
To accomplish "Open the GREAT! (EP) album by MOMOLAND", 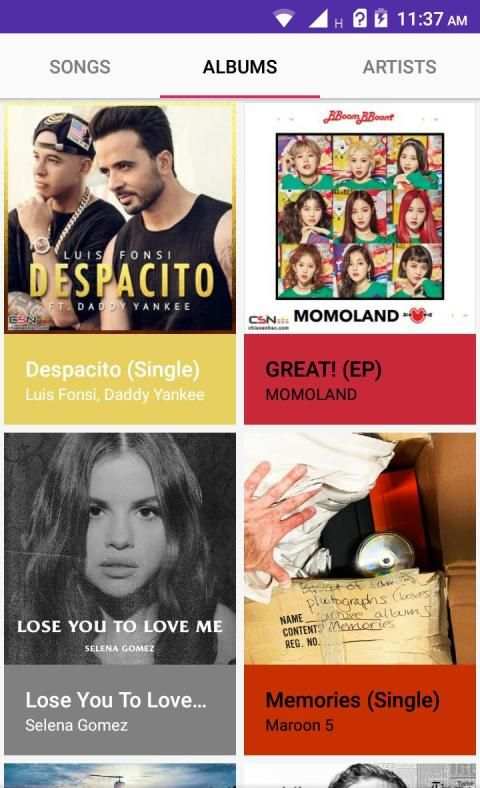I will 360,263.
